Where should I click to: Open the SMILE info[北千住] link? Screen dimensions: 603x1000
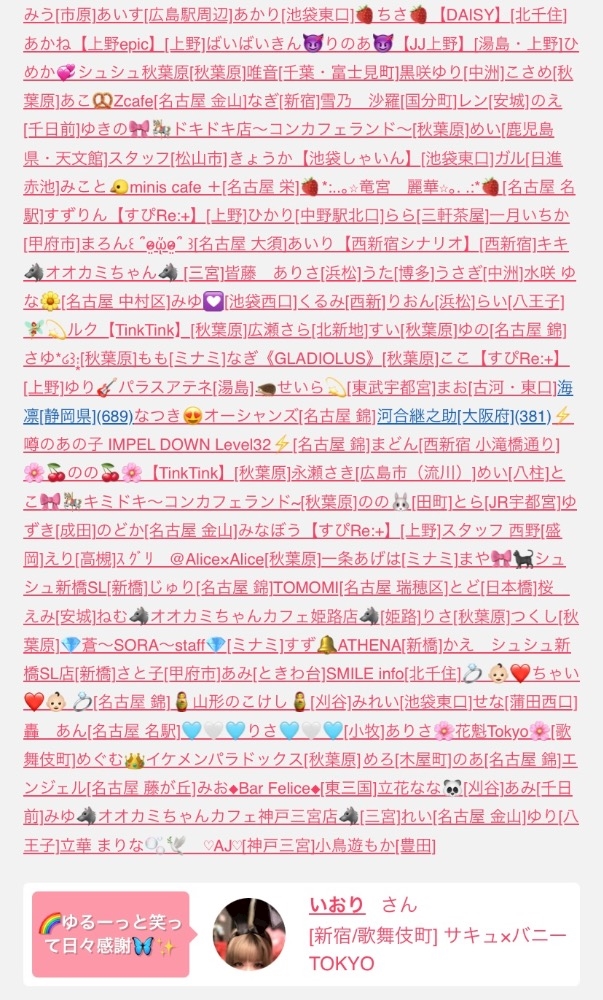(x=393, y=673)
